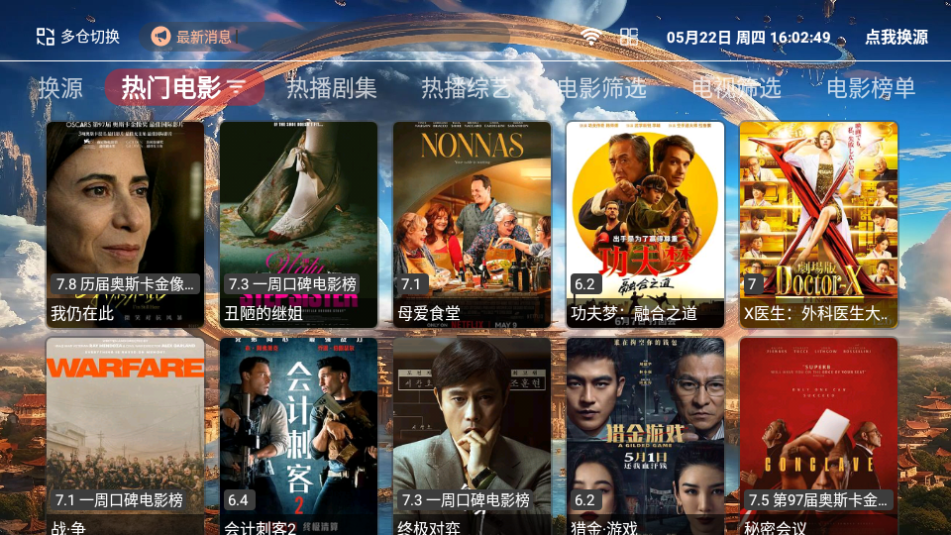951x535 pixels.
Task: Open movie 母爱食堂
Action: tap(471, 225)
